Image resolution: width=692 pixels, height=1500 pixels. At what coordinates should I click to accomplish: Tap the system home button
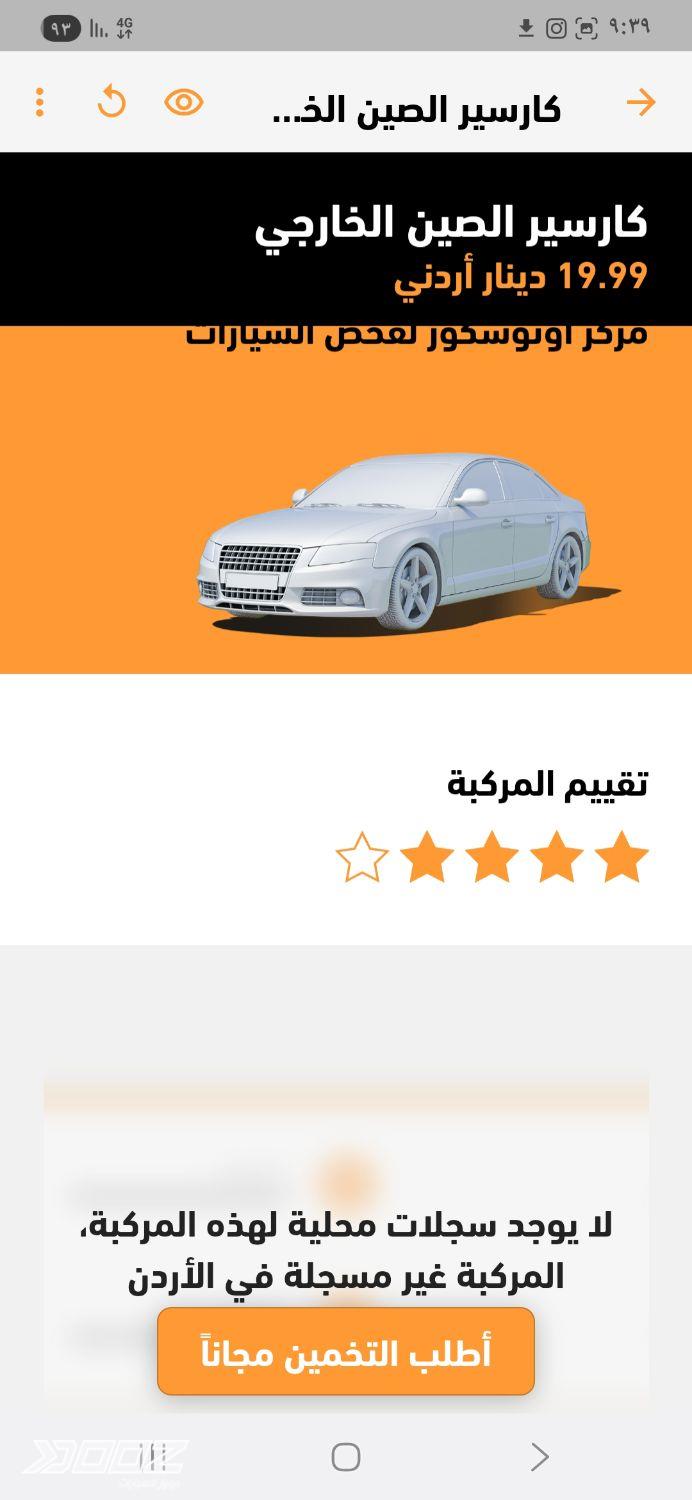[346, 1456]
